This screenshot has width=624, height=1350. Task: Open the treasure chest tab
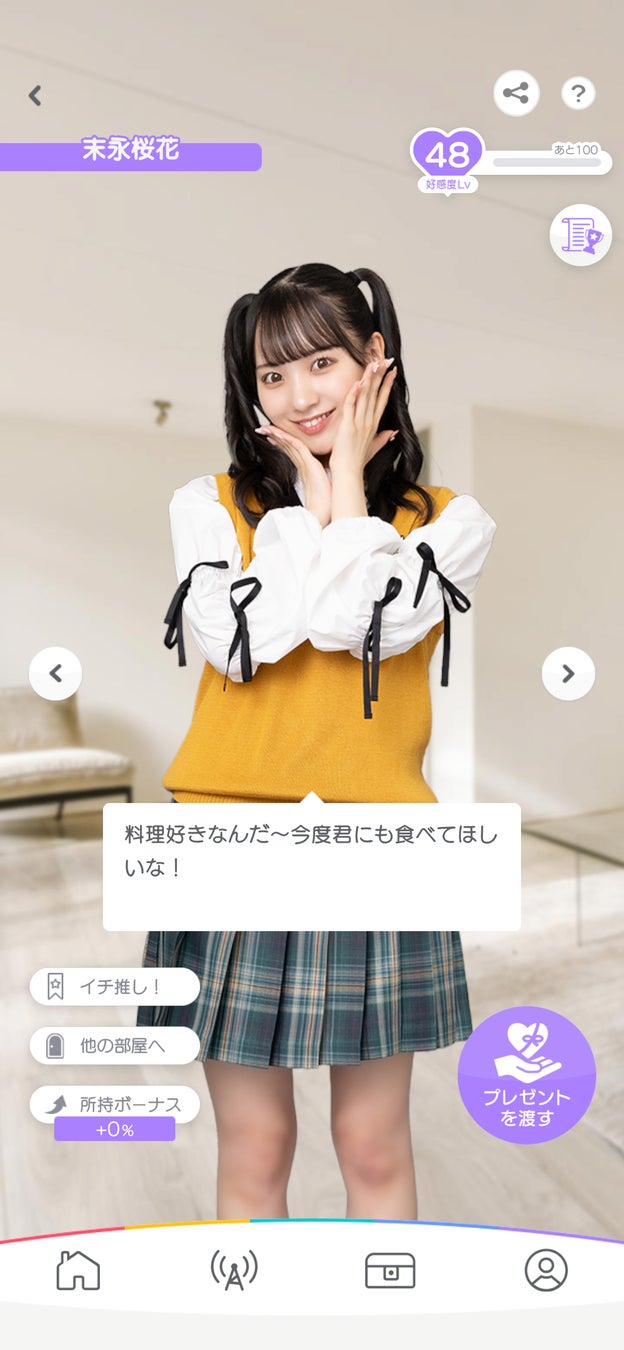pyautogui.click(x=390, y=1270)
